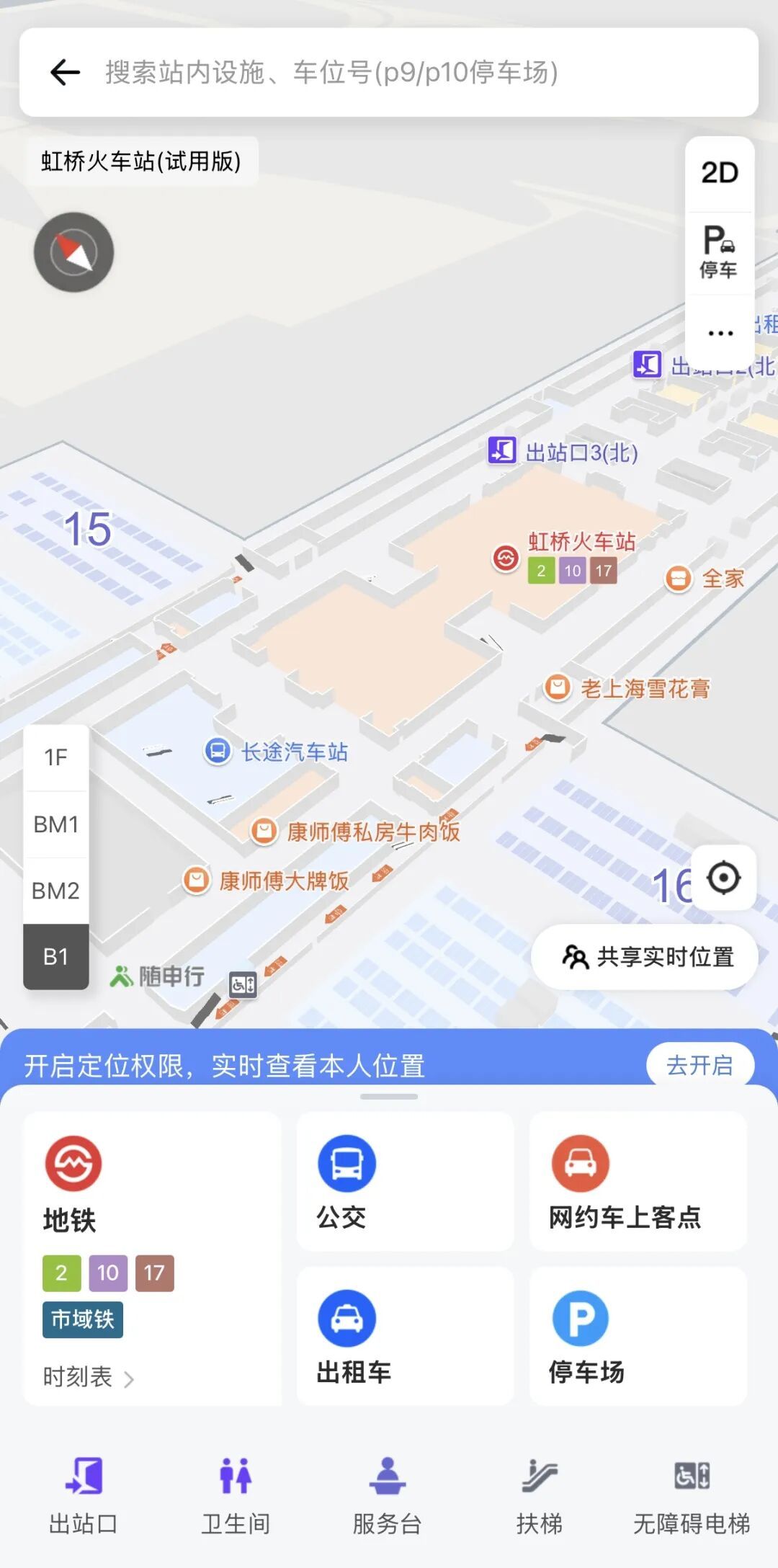Switch to floor BM1
Image resolution: width=778 pixels, height=1568 pixels.
click(56, 824)
